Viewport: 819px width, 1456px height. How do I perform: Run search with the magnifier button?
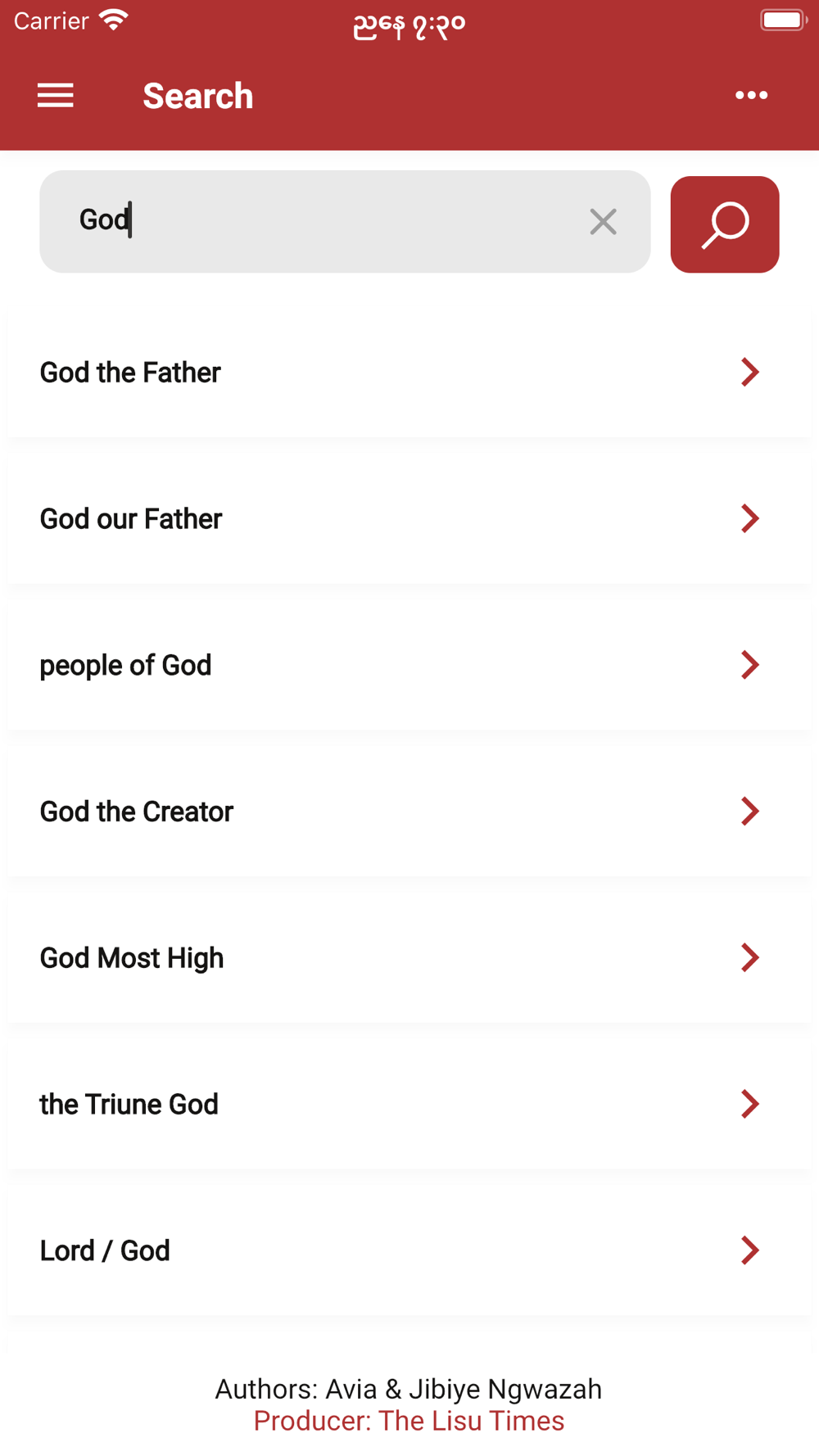(x=725, y=224)
